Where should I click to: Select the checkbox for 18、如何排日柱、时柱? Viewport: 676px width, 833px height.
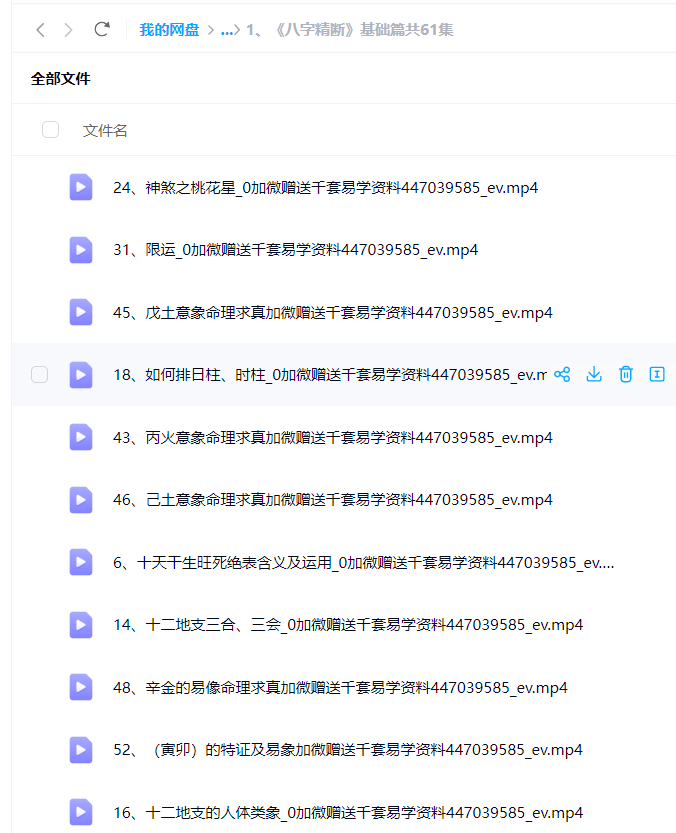click(40, 375)
